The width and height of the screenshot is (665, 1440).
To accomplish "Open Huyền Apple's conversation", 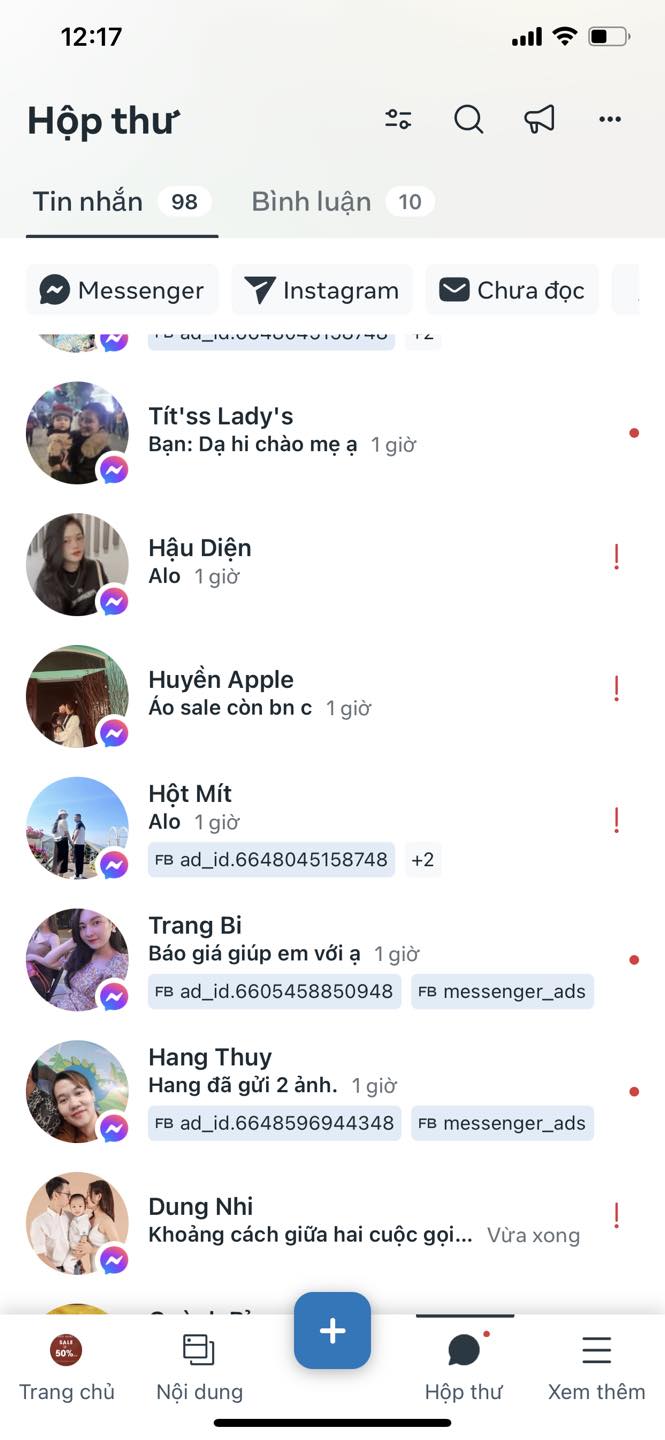I will point(332,695).
